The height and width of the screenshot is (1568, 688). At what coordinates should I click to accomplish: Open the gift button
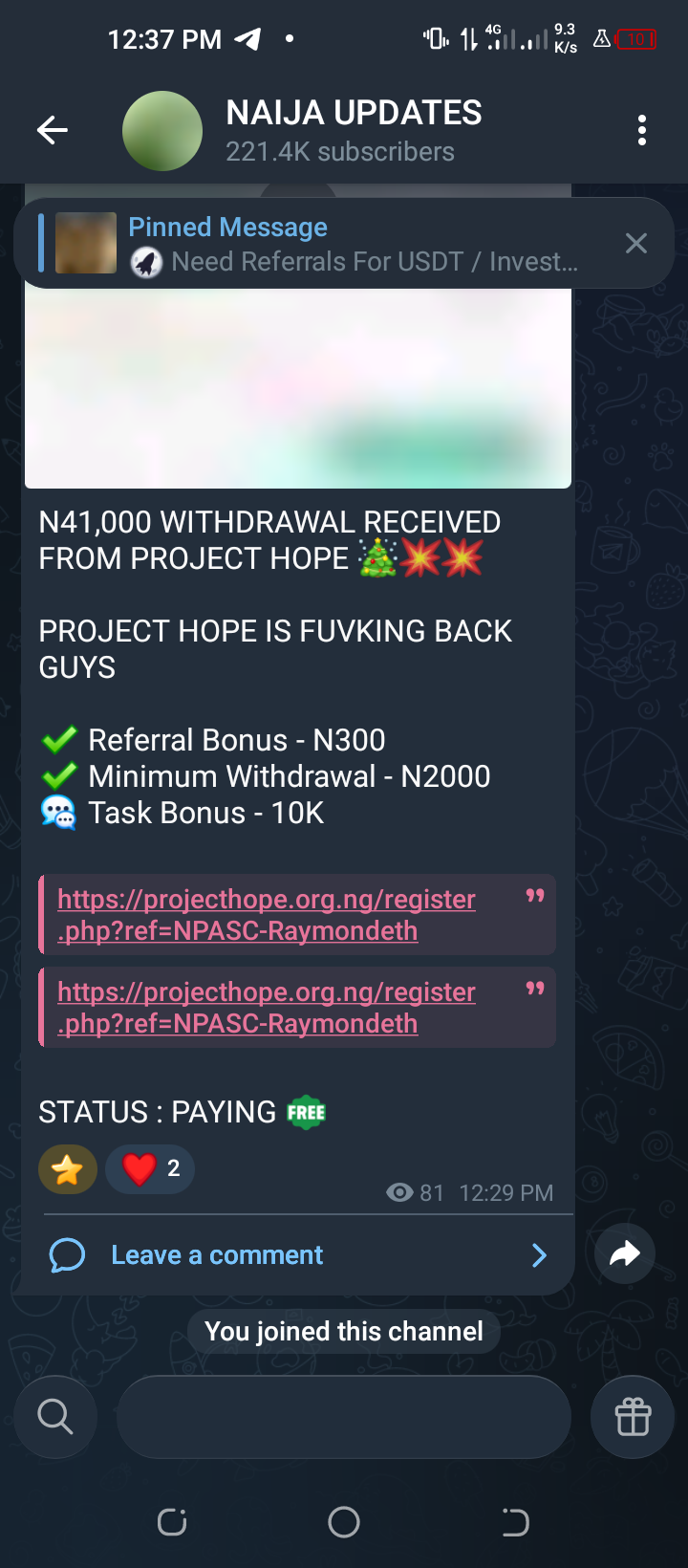(633, 1417)
